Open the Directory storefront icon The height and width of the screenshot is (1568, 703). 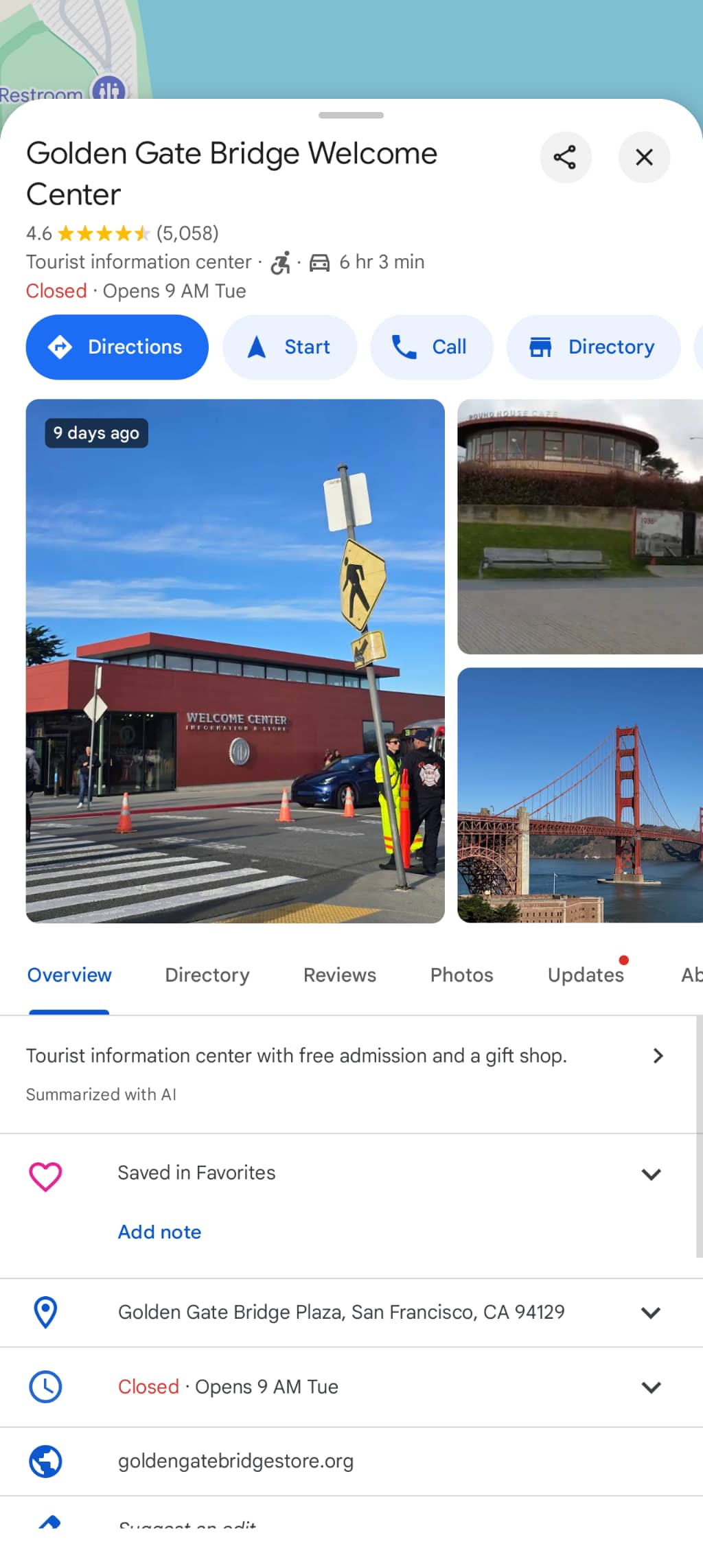542,347
